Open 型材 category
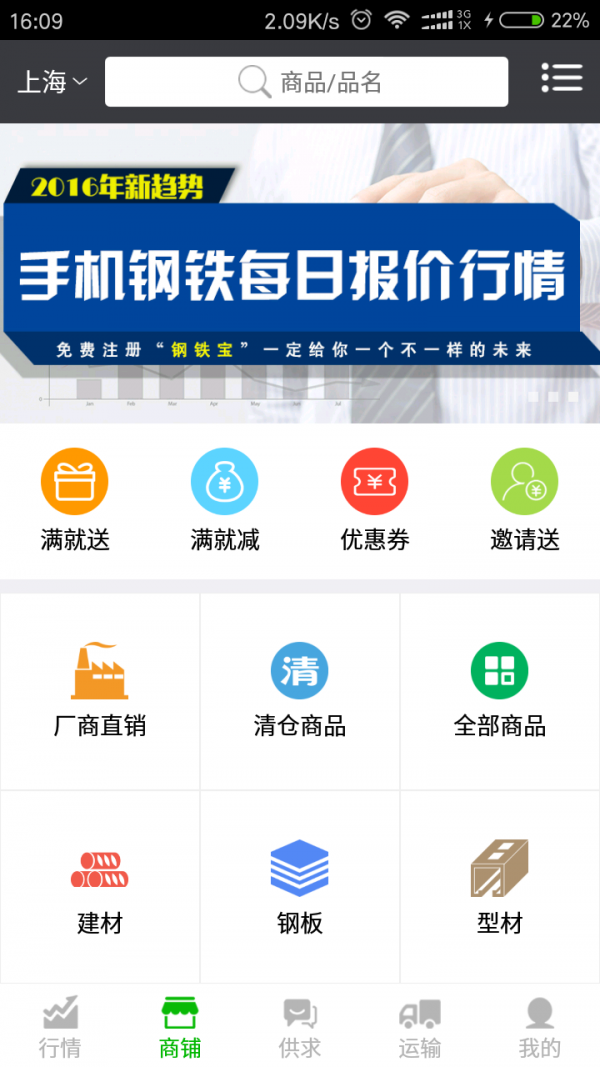This screenshot has width=600, height=1067. [500, 888]
